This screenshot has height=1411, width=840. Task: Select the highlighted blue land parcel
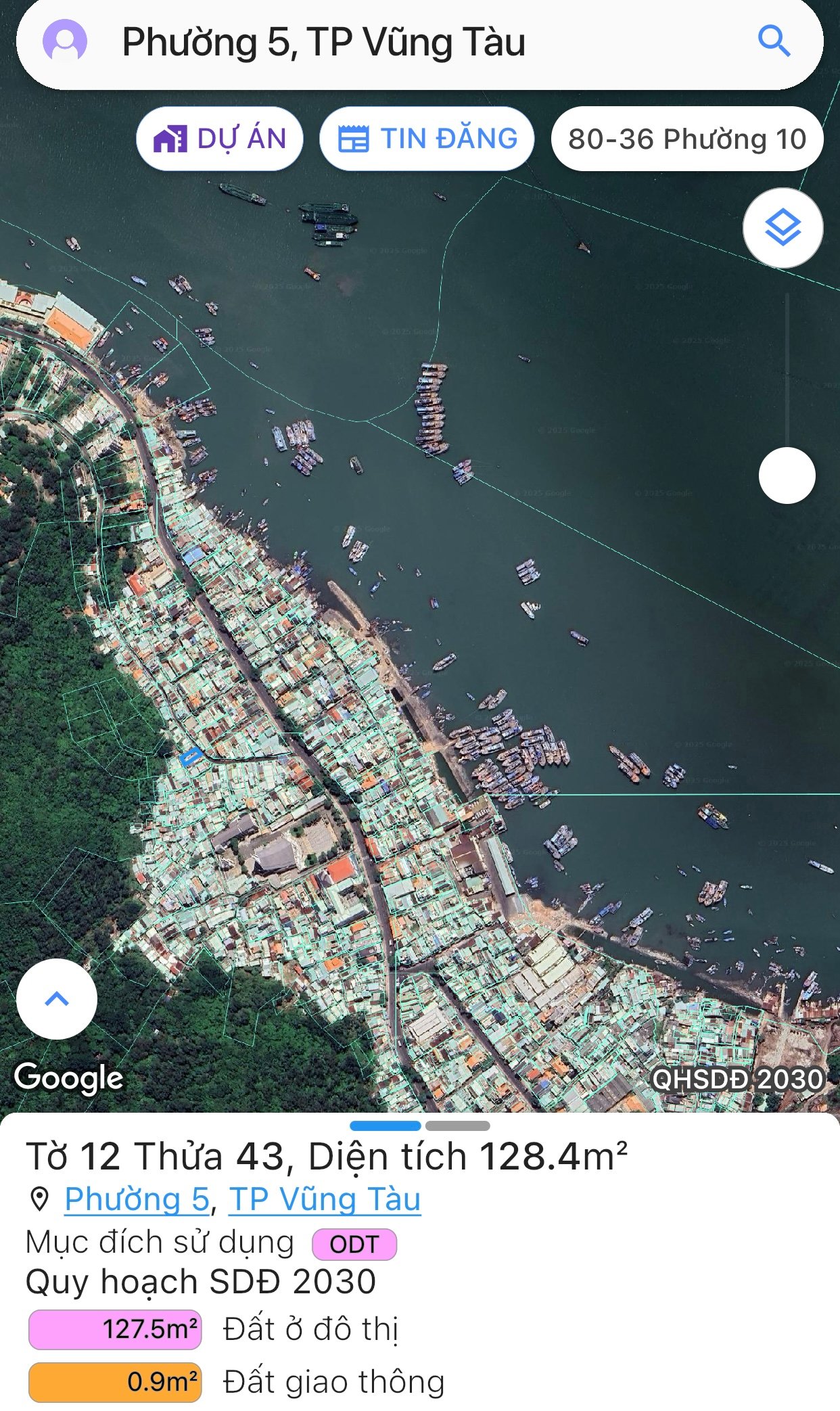(x=191, y=756)
